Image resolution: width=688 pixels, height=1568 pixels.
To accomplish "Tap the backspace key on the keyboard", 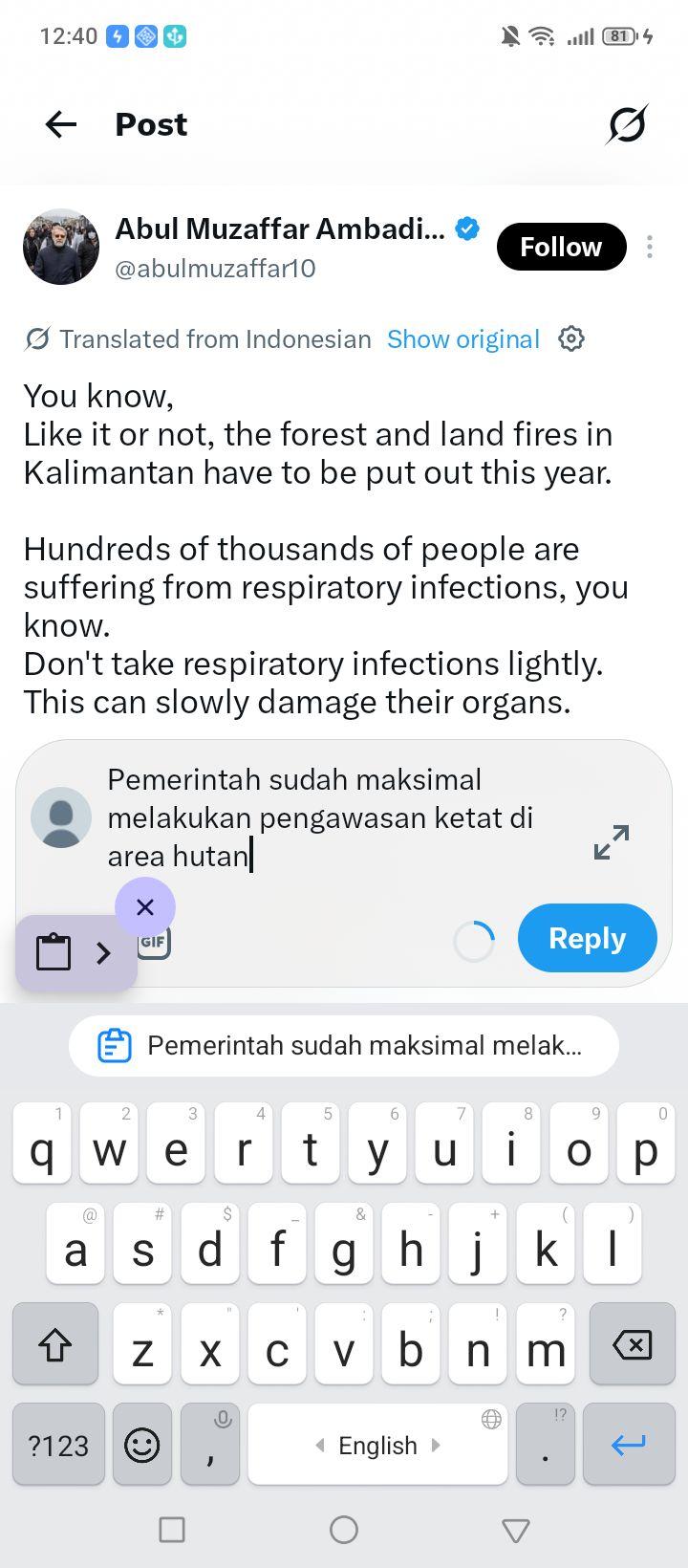I will tap(632, 1344).
